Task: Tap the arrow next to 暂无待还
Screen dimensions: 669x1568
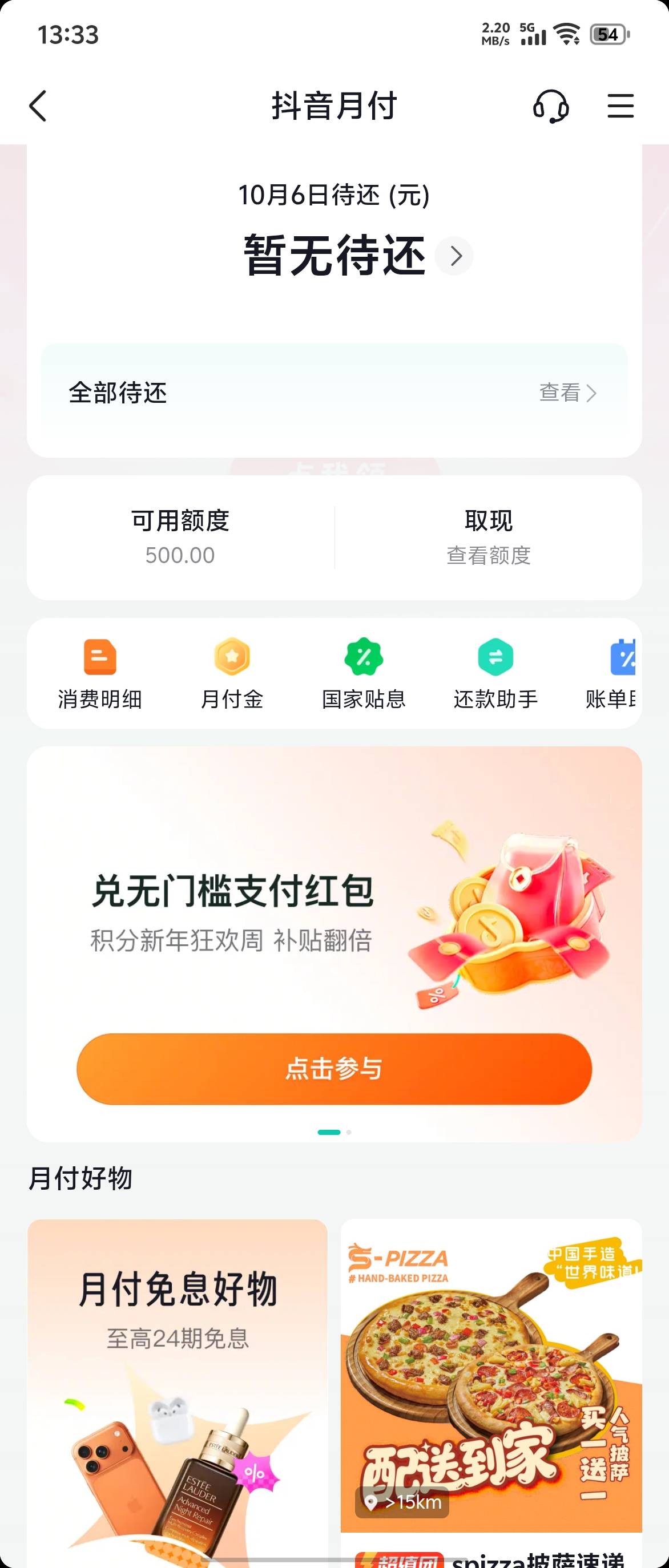Action: (x=454, y=256)
